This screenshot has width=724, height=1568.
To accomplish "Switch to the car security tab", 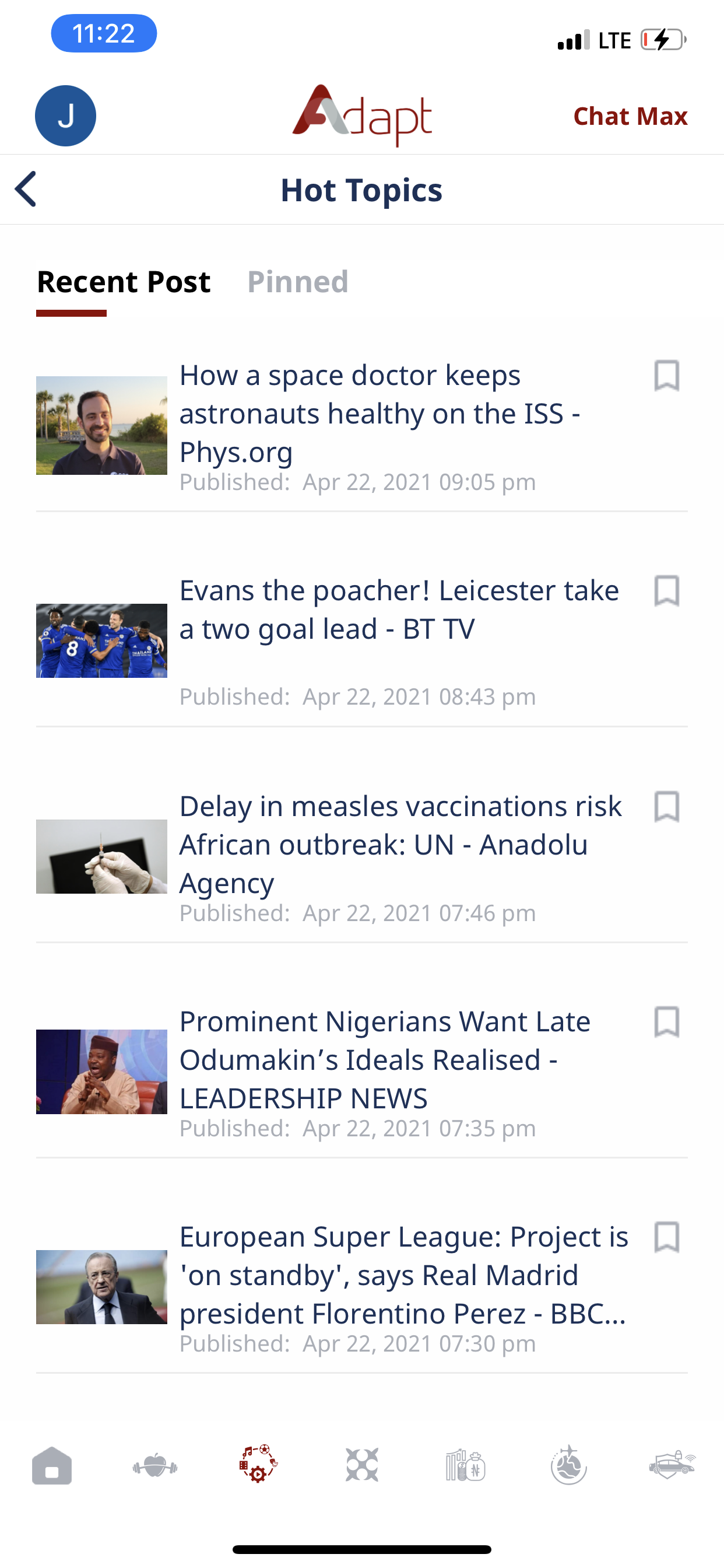I will [x=672, y=1466].
